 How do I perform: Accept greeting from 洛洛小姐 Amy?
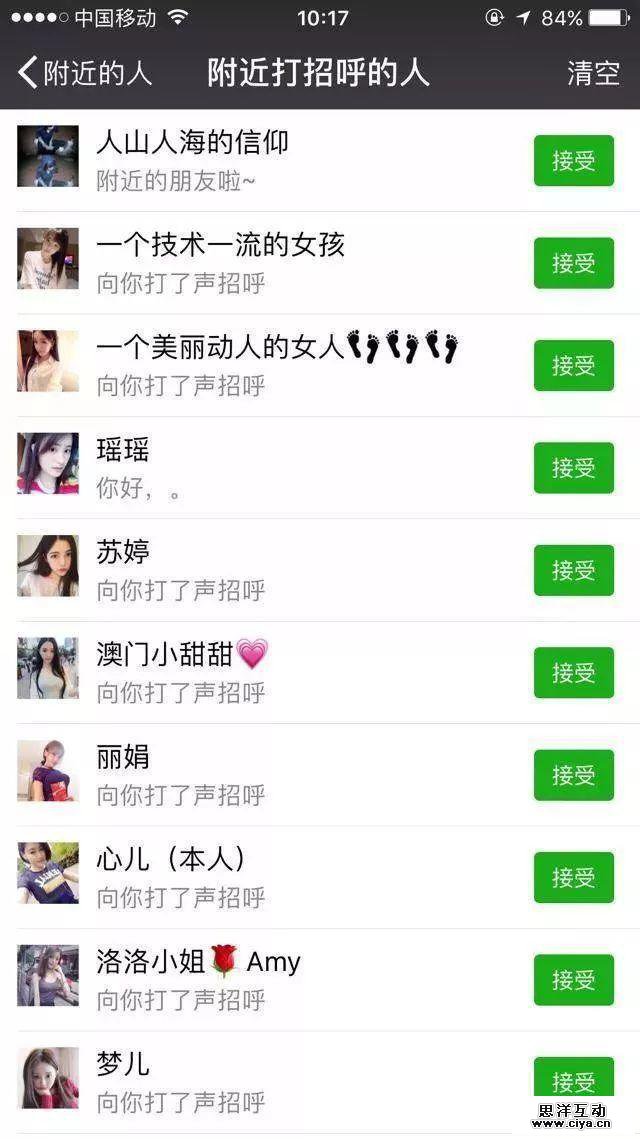coord(573,980)
